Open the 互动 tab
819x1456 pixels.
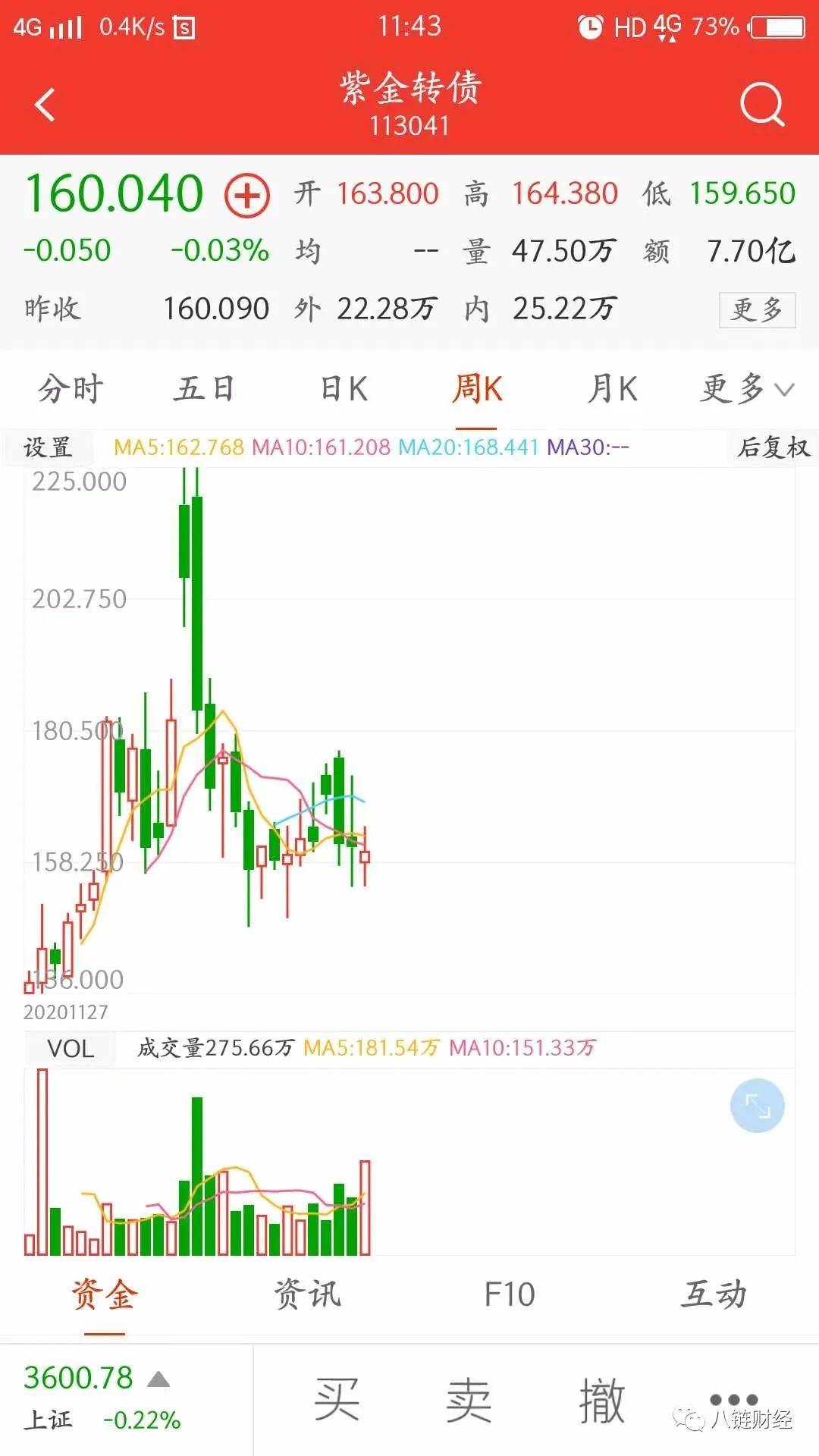(714, 1294)
